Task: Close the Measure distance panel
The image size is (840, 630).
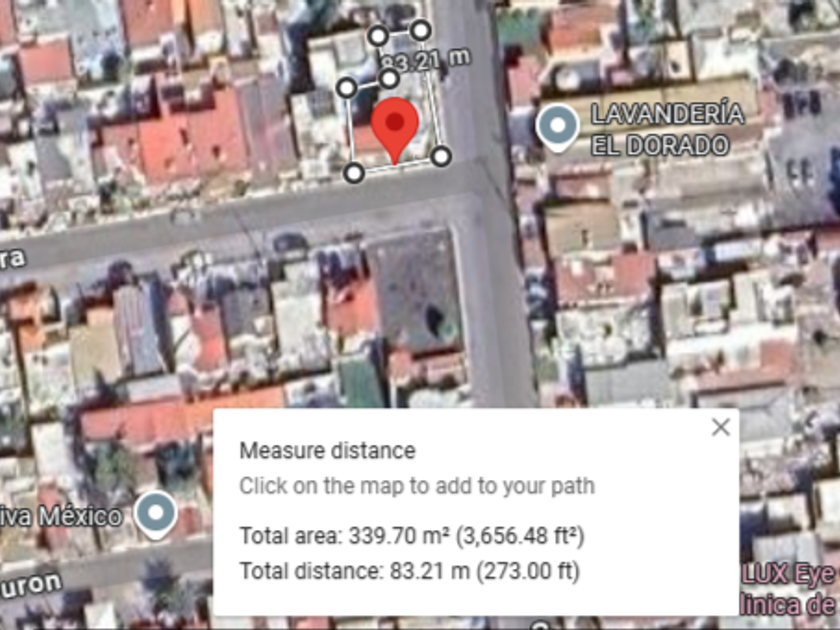Action: [x=720, y=428]
